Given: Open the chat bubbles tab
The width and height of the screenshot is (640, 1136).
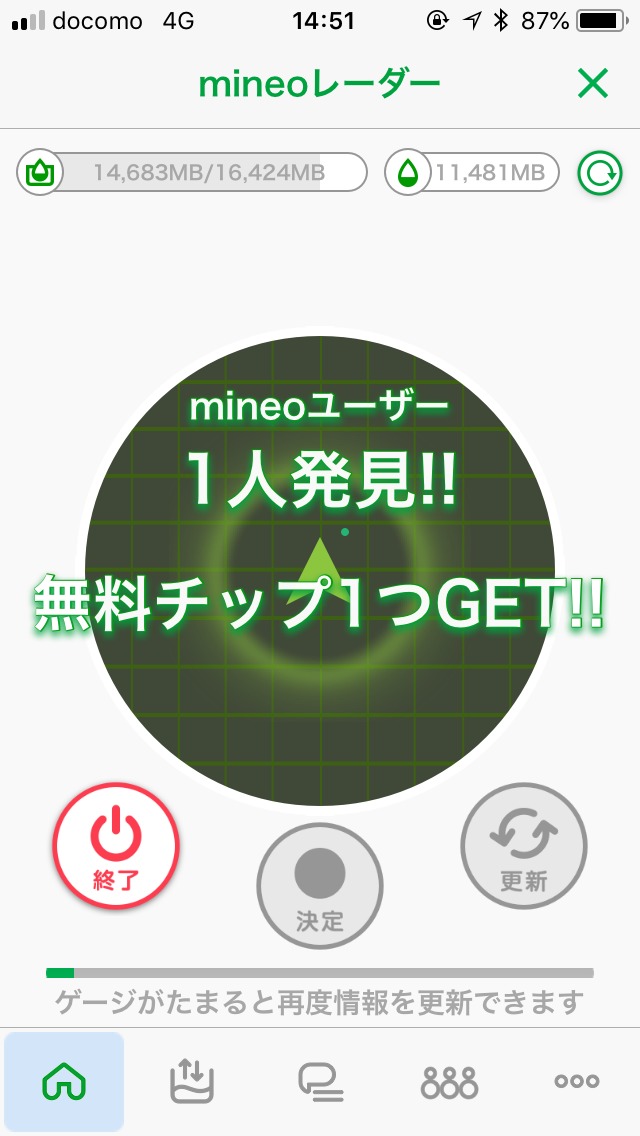Looking at the screenshot, I should point(320,1082).
